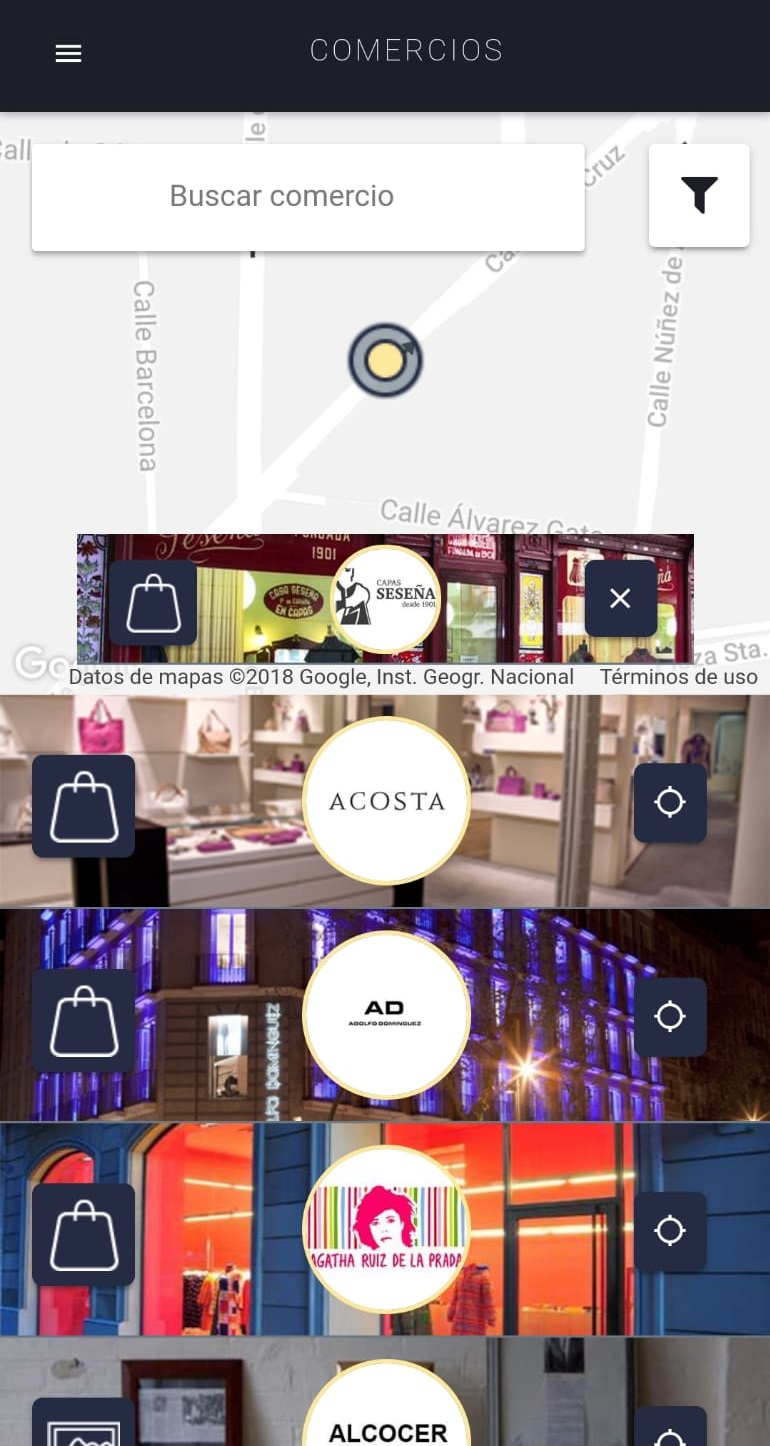770x1446 pixels.
Task: Tap the current location marker on map
Action: click(x=385, y=360)
